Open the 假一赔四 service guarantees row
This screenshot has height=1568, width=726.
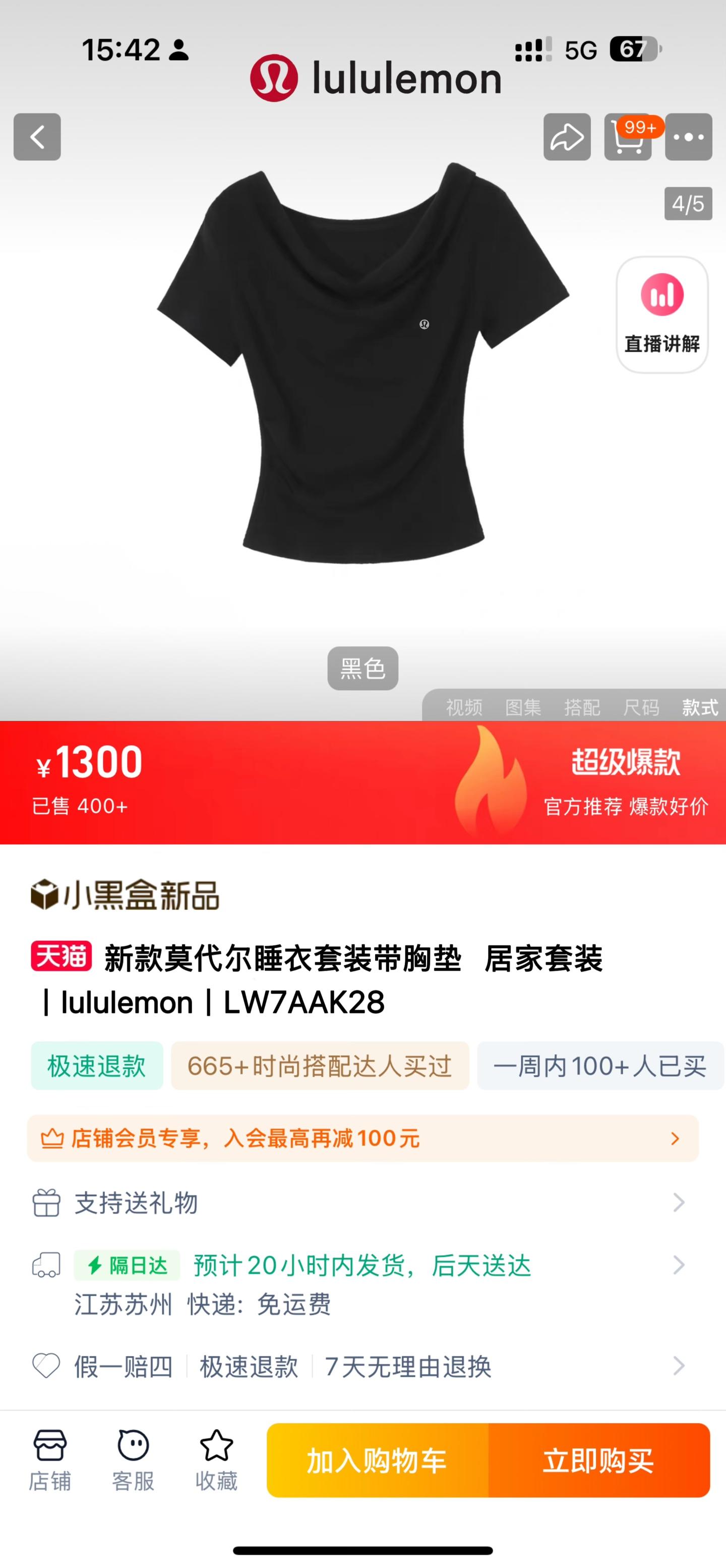362,1366
